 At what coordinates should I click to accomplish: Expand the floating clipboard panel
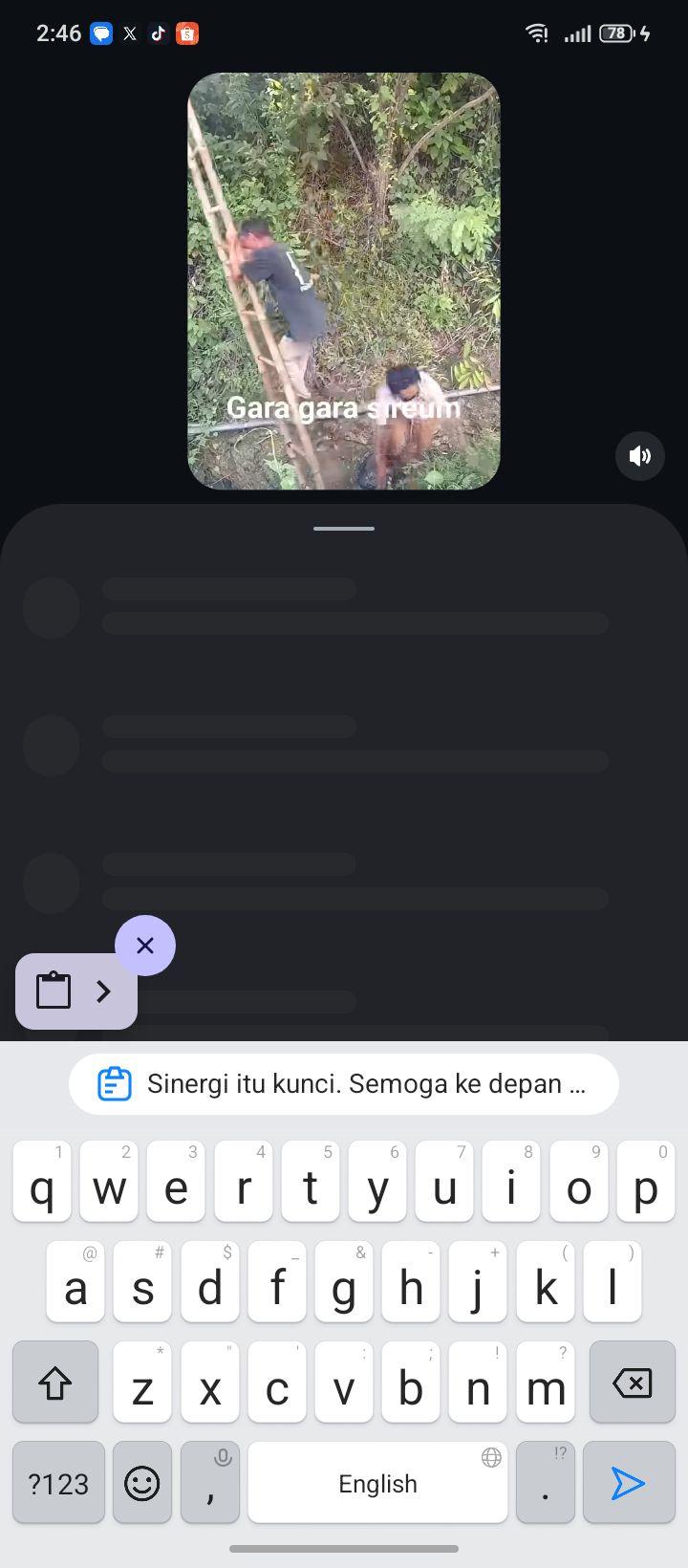76,991
